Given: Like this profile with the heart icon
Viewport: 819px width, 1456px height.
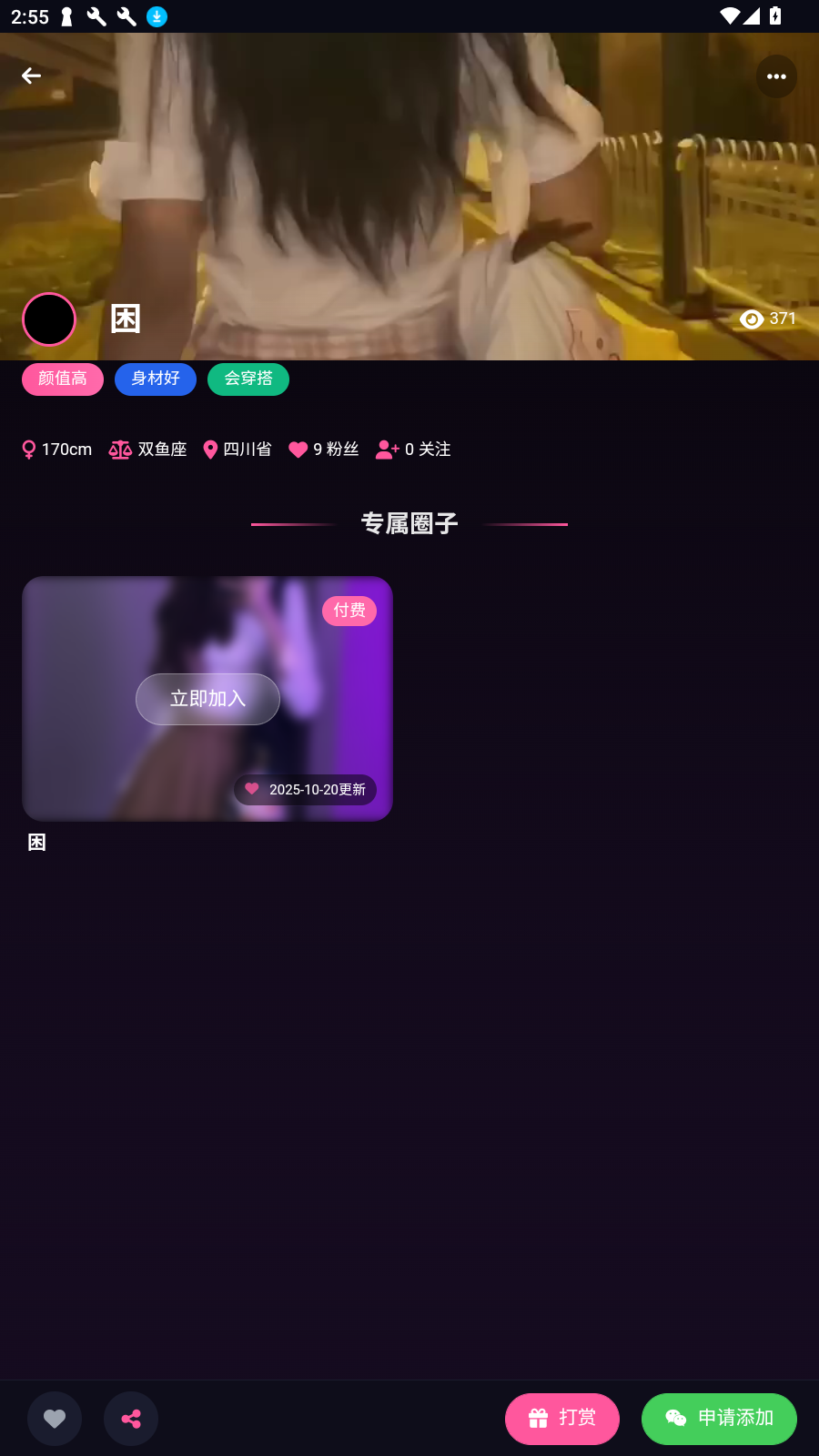Looking at the screenshot, I should click(x=55, y=1418).
